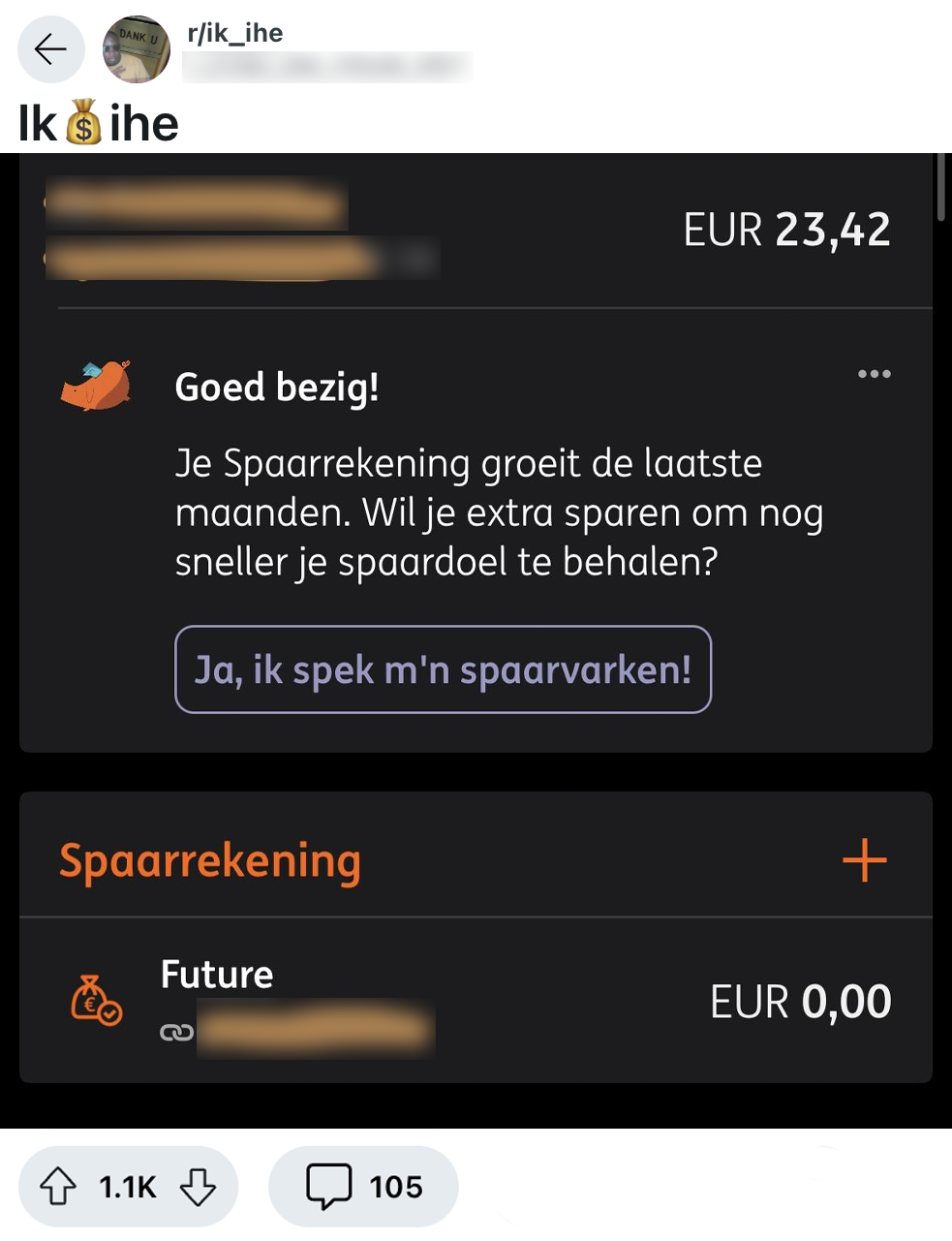Open the r/ik_ihe community link

point(235,32)
